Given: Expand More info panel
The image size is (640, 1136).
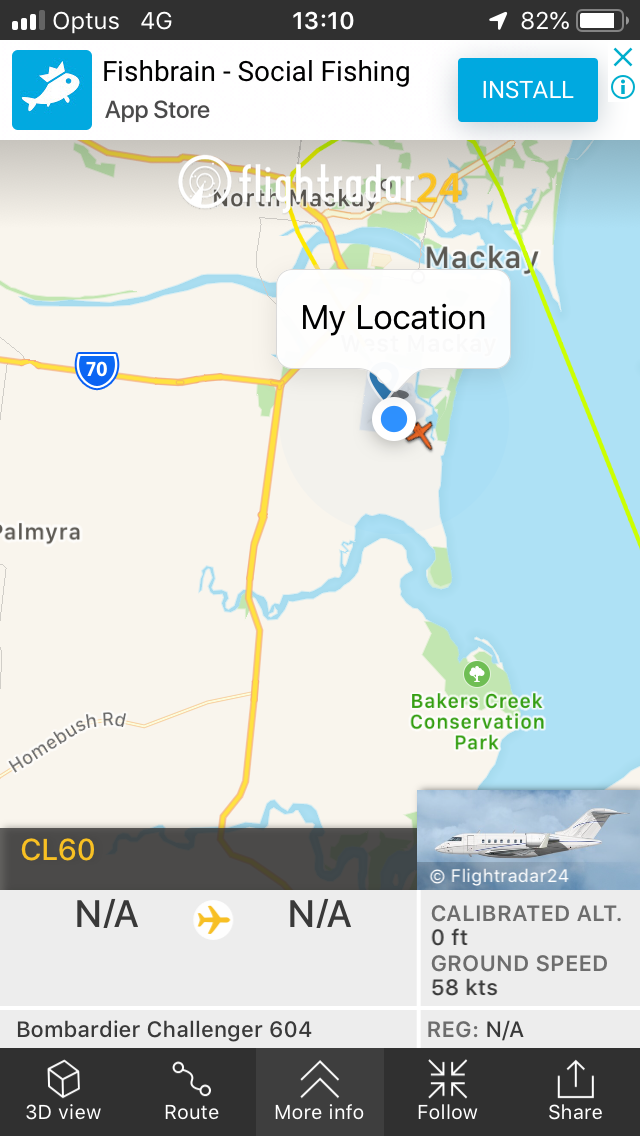Looking at the screenshot, I should click(x=320, y=1092).
